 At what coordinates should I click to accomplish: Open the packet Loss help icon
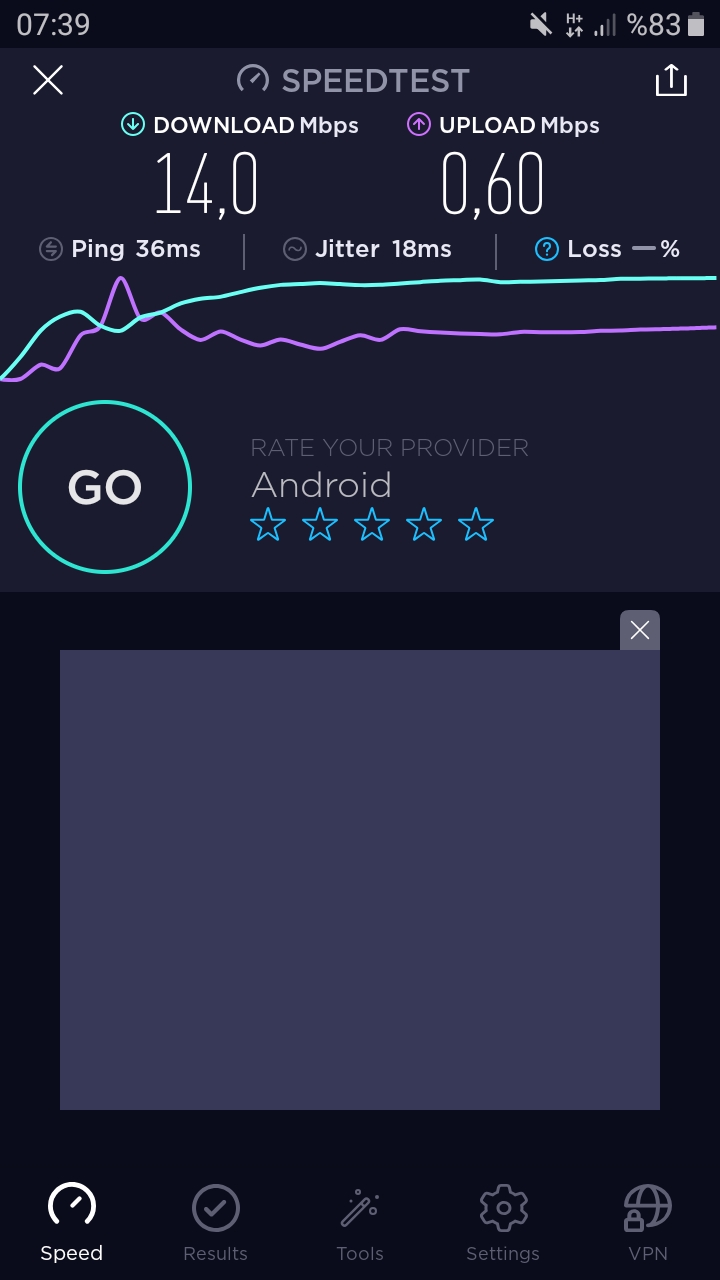[546, 249]
